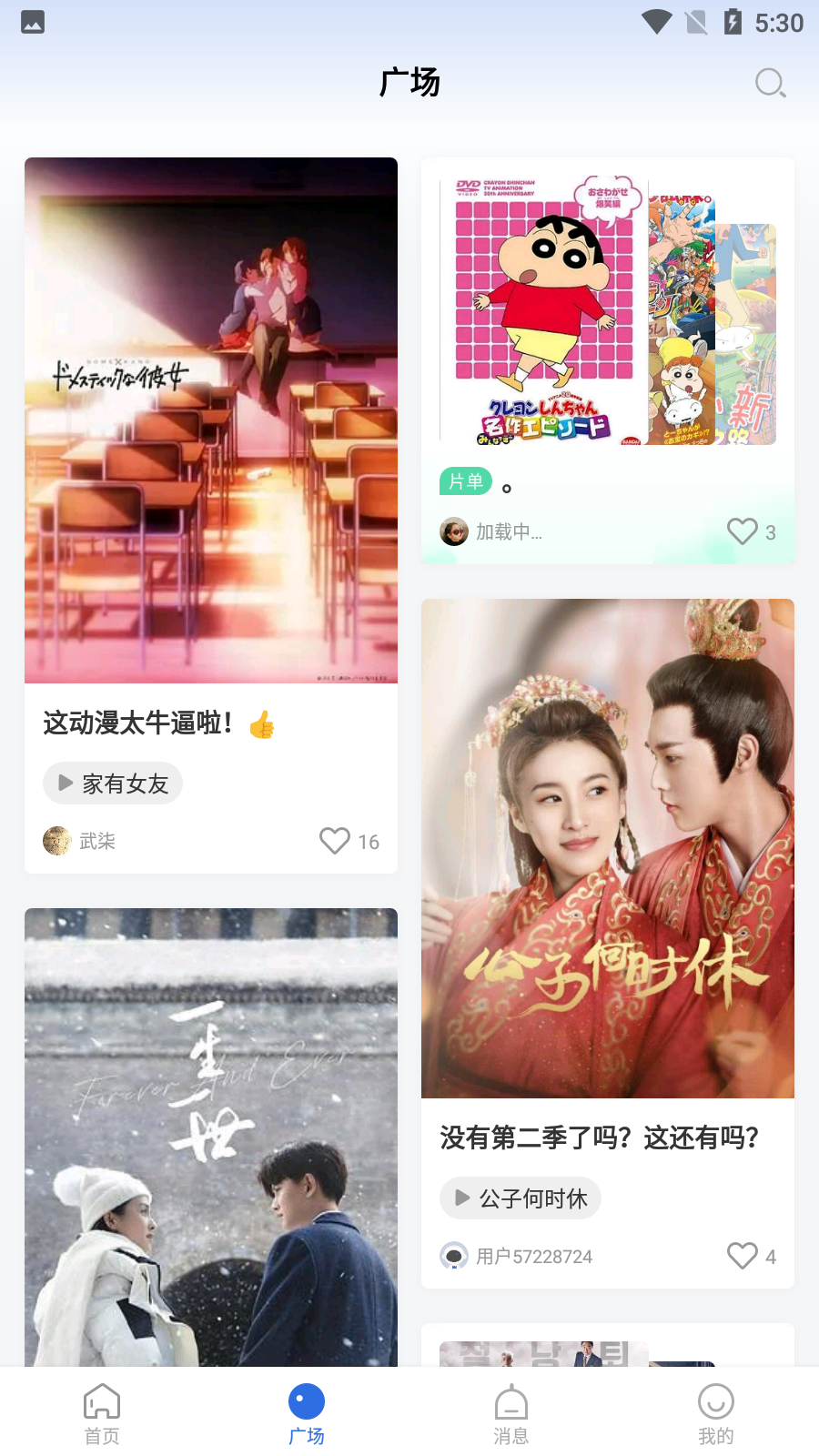View 武柒's user profile avatar
Viewport: 819px width, 1456px height.
(57, 841)
